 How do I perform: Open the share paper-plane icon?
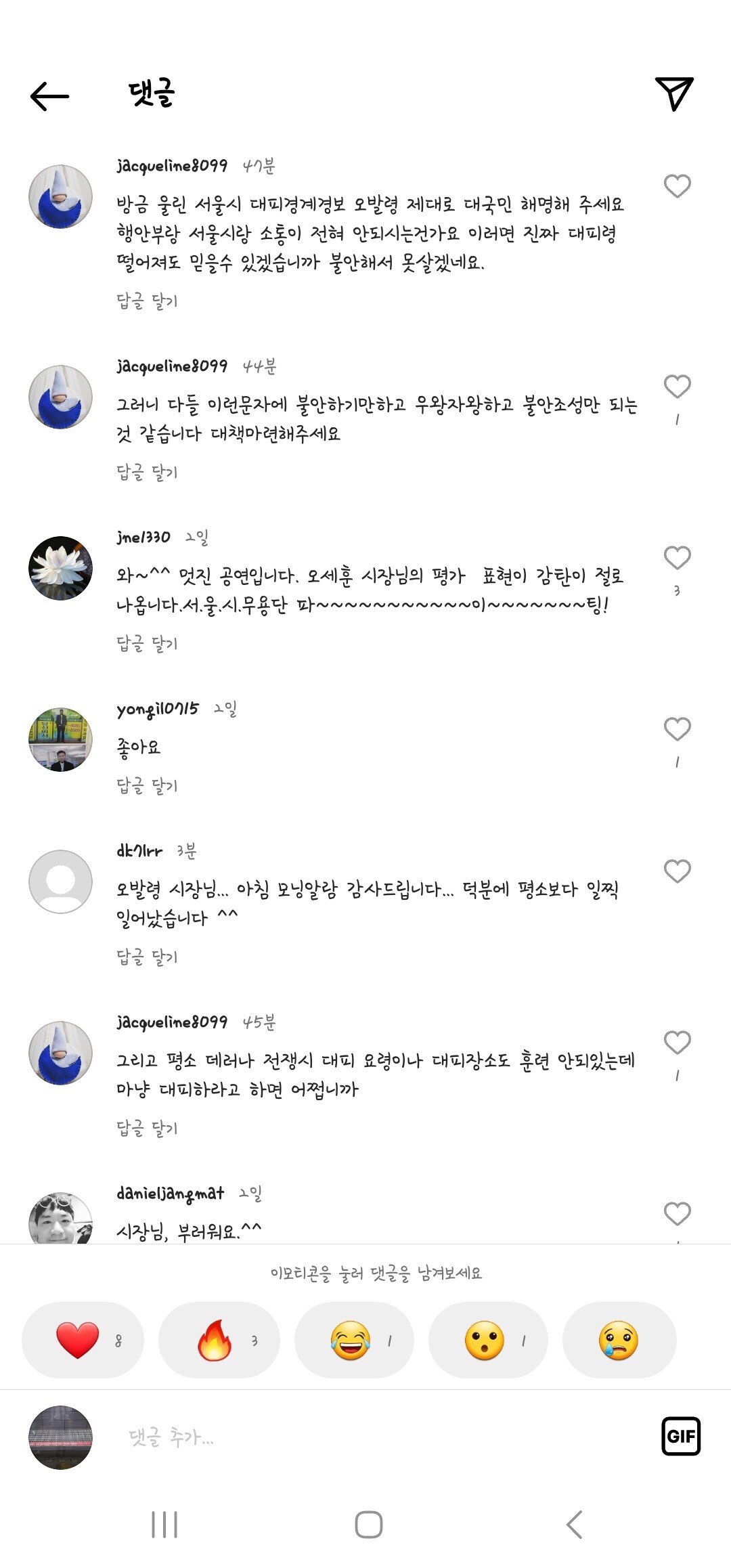674,94
